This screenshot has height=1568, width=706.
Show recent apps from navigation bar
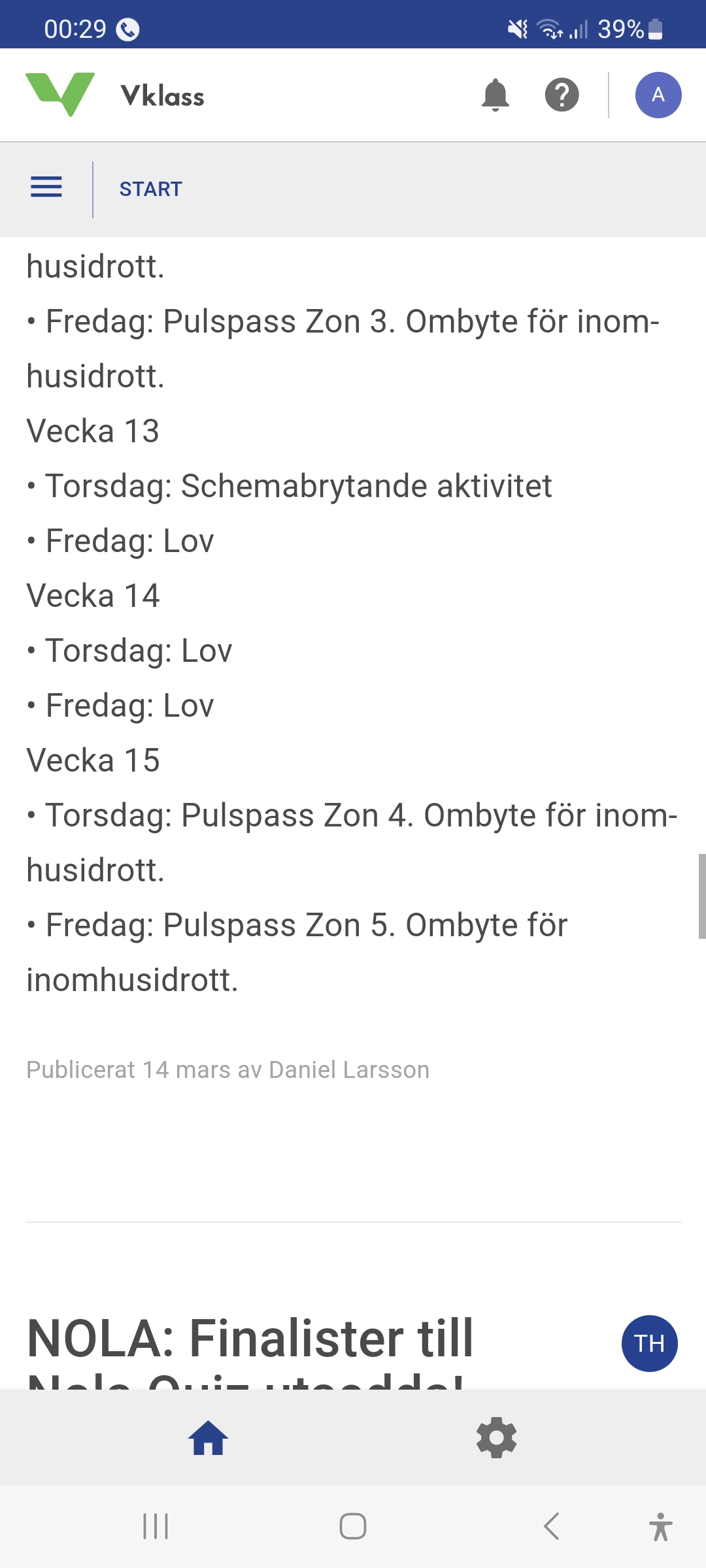156,1527
